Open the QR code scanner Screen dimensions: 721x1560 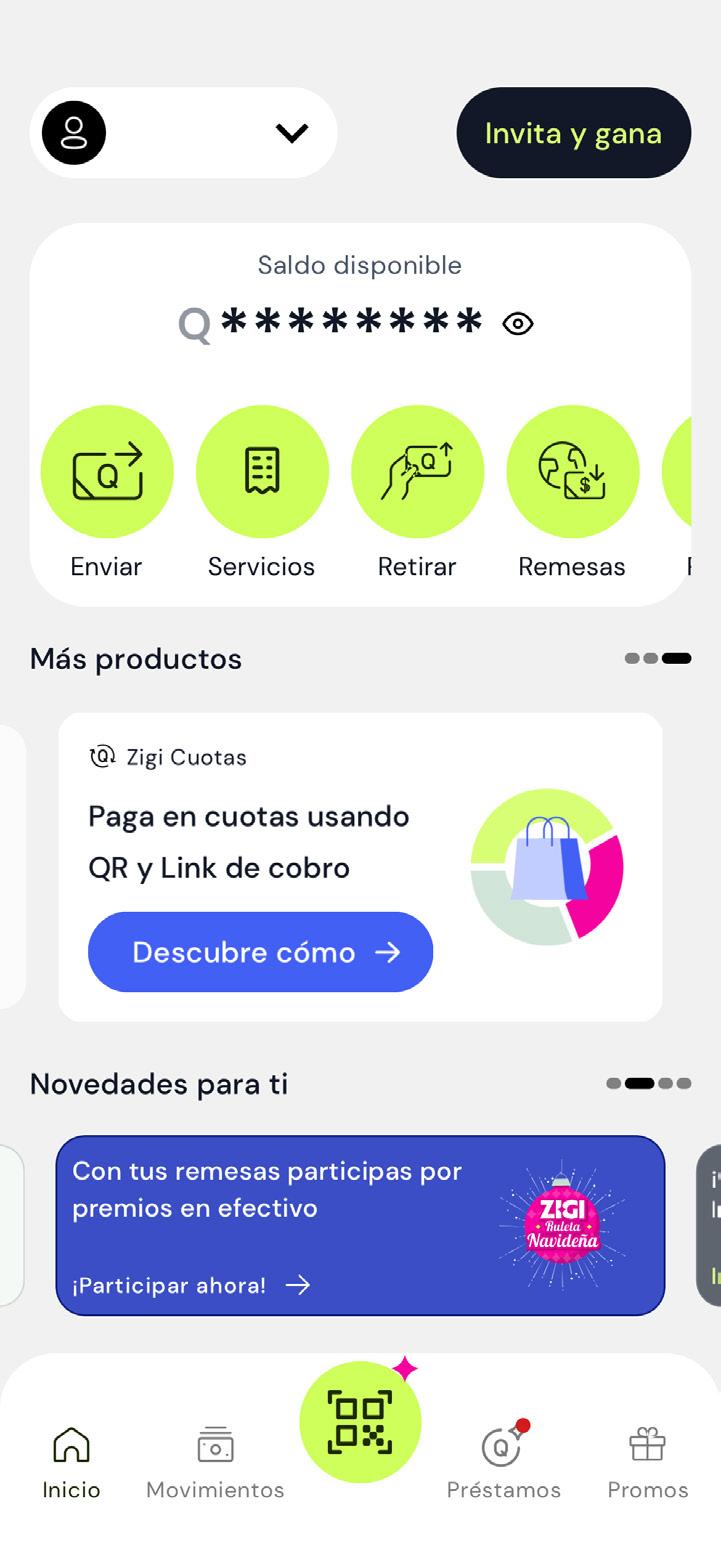tap(360, 1422)
